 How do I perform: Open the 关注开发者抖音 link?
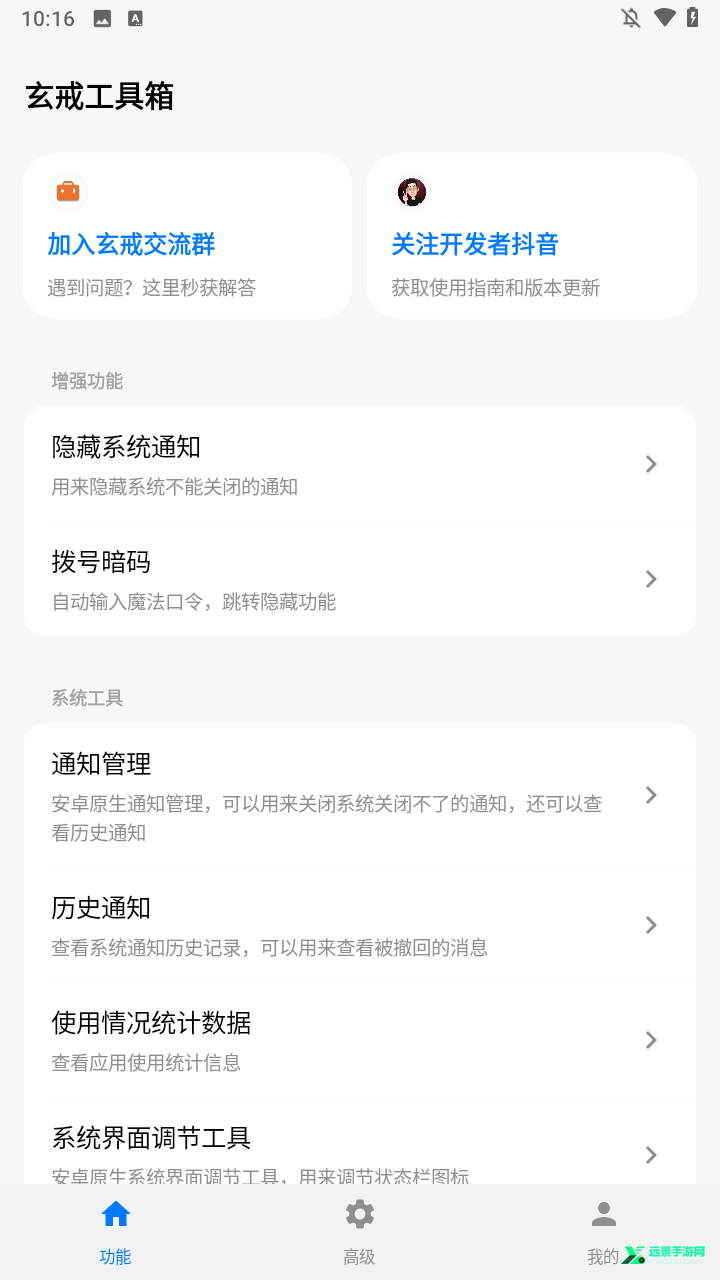[x=477, y=244]
